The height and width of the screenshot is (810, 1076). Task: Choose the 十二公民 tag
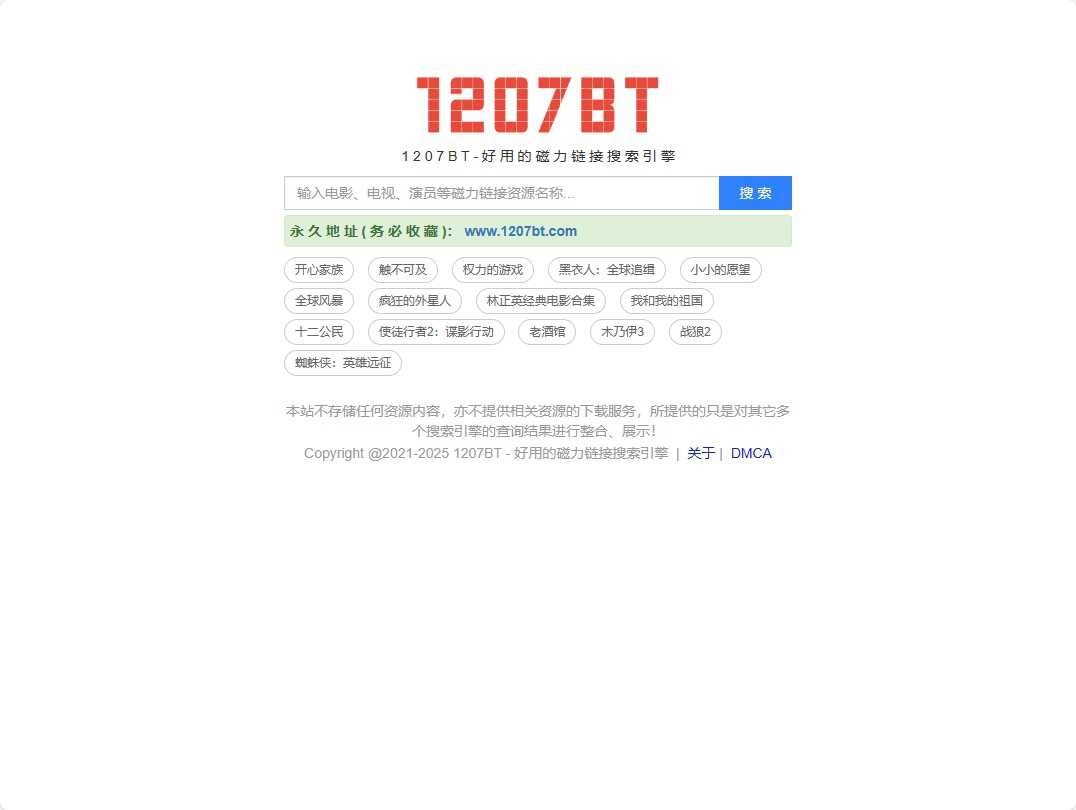[319, 332]
